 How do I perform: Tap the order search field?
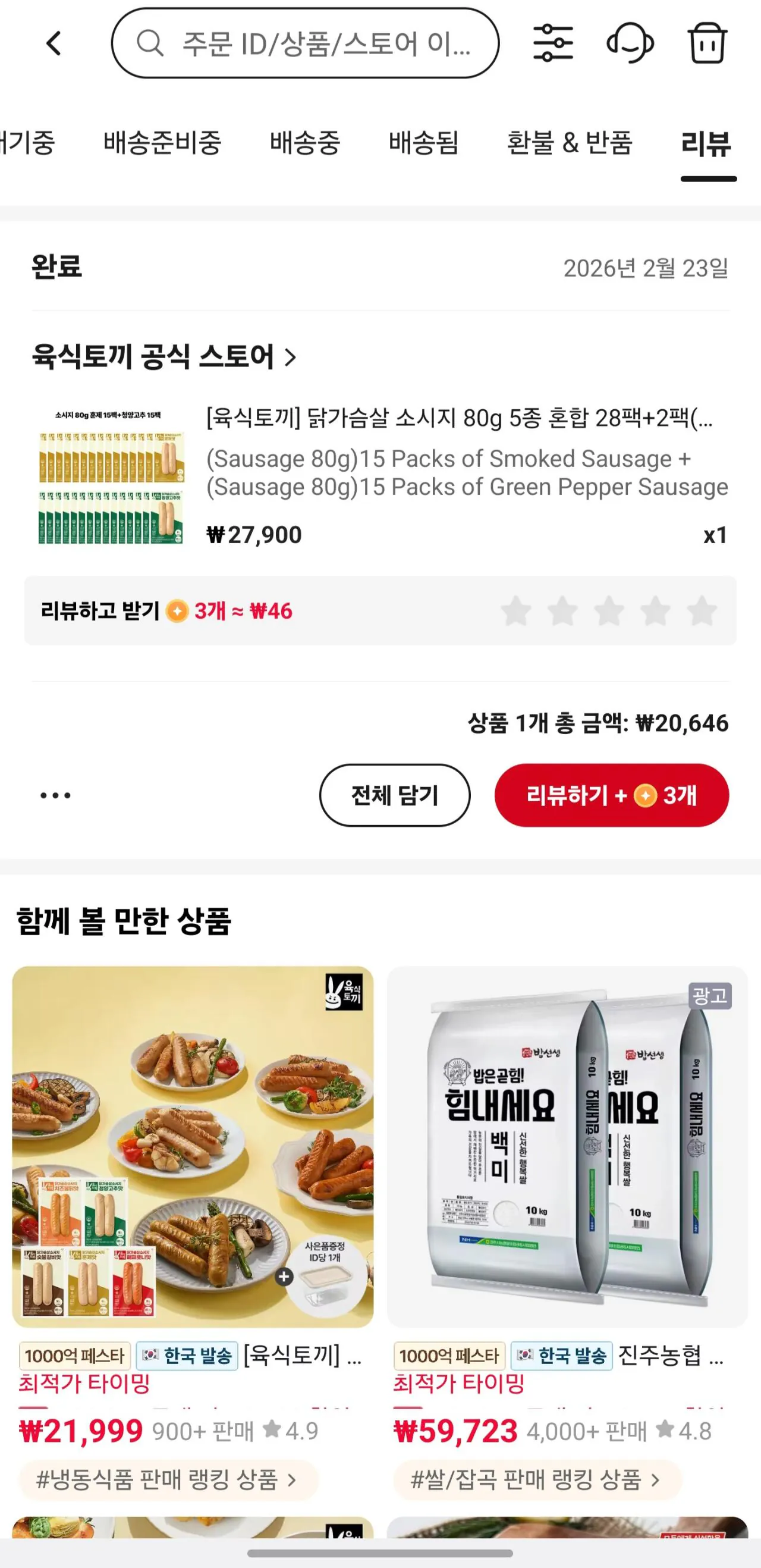point(306,43)
